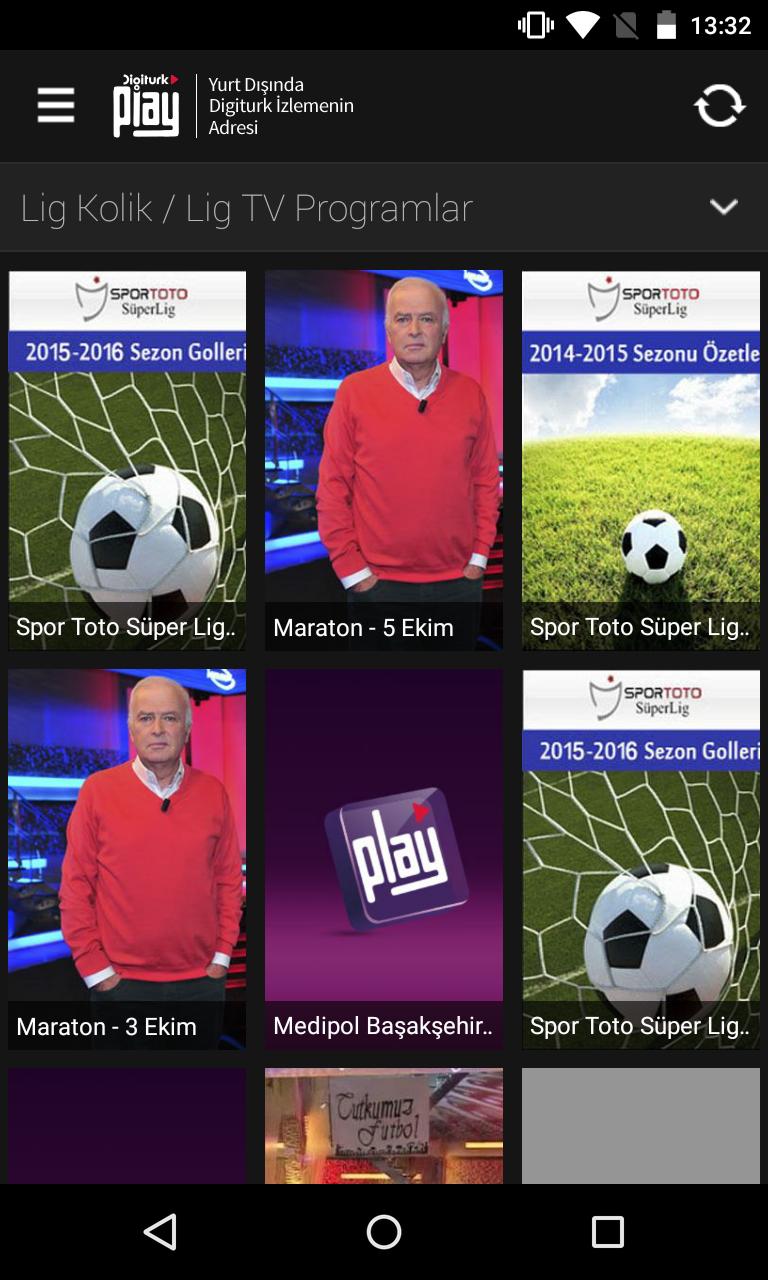Viewport: 768px width, 1280px height.
Task: Open the Tutkumuz Futbol thumbnail
Action: tap(384, 1126)
